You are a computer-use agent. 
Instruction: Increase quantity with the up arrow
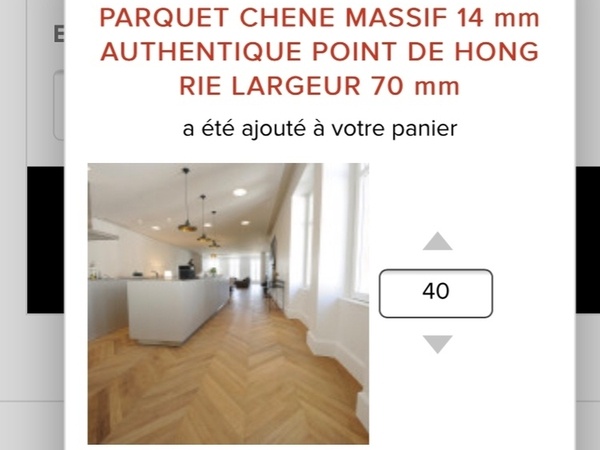(x=437, y=241)
